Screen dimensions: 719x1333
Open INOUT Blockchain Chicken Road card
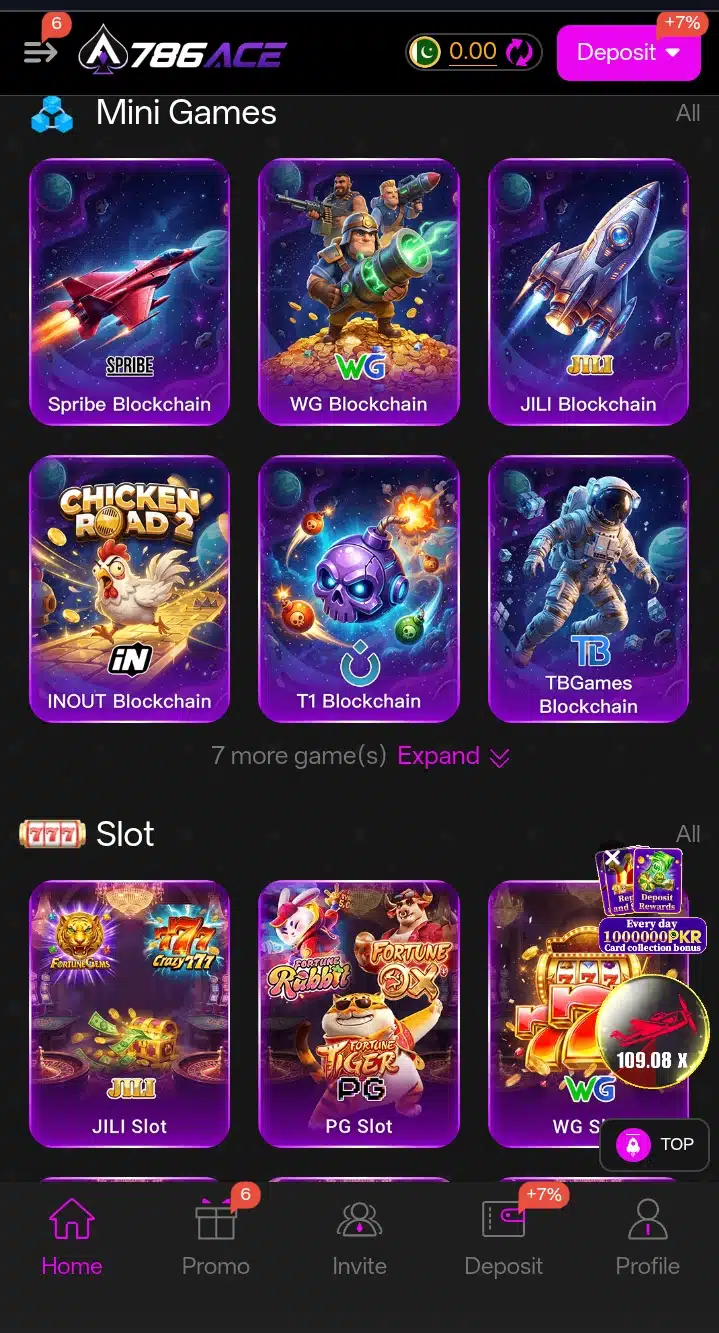[x=130, y=589]
